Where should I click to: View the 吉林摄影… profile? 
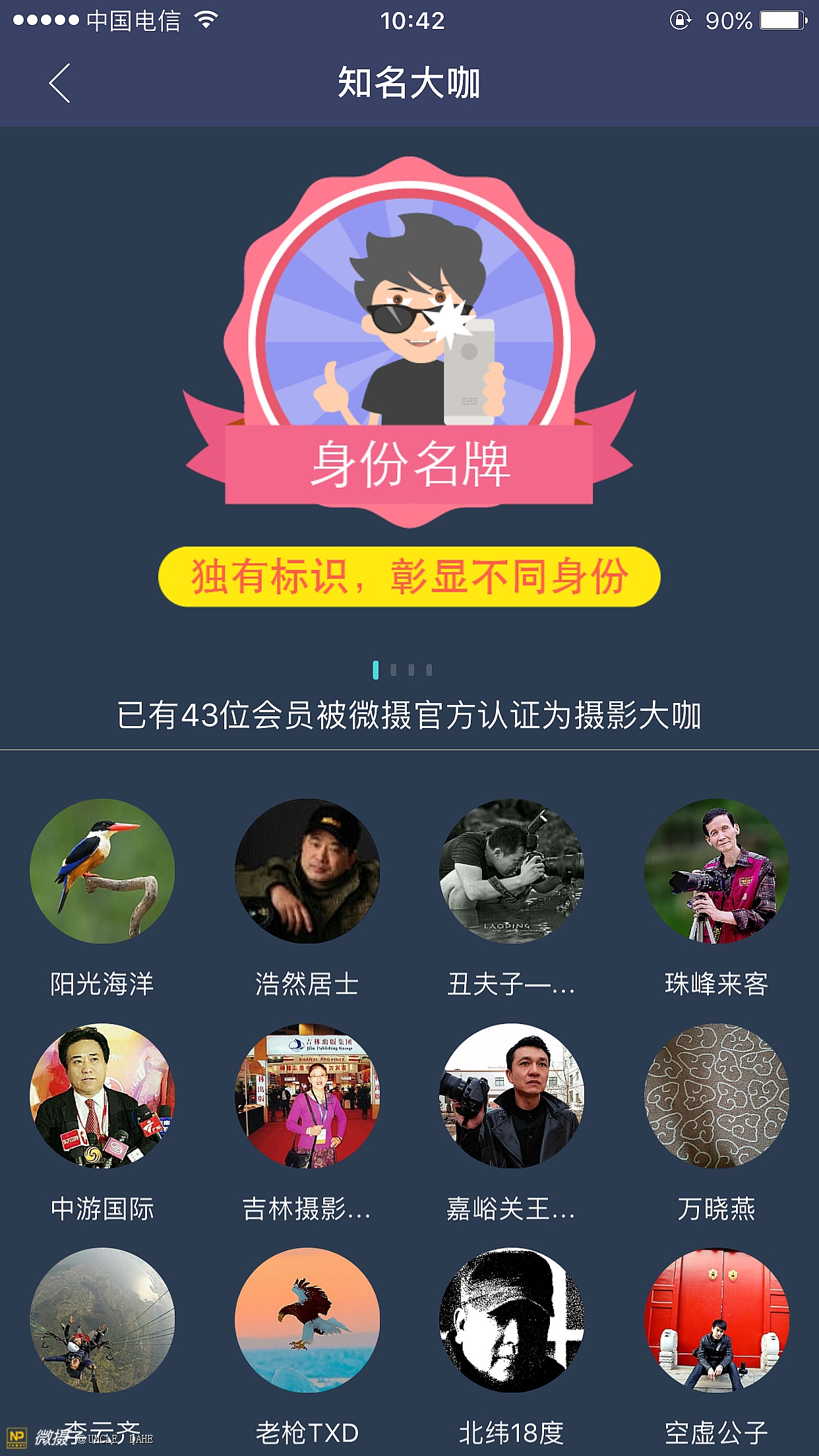307,1096
